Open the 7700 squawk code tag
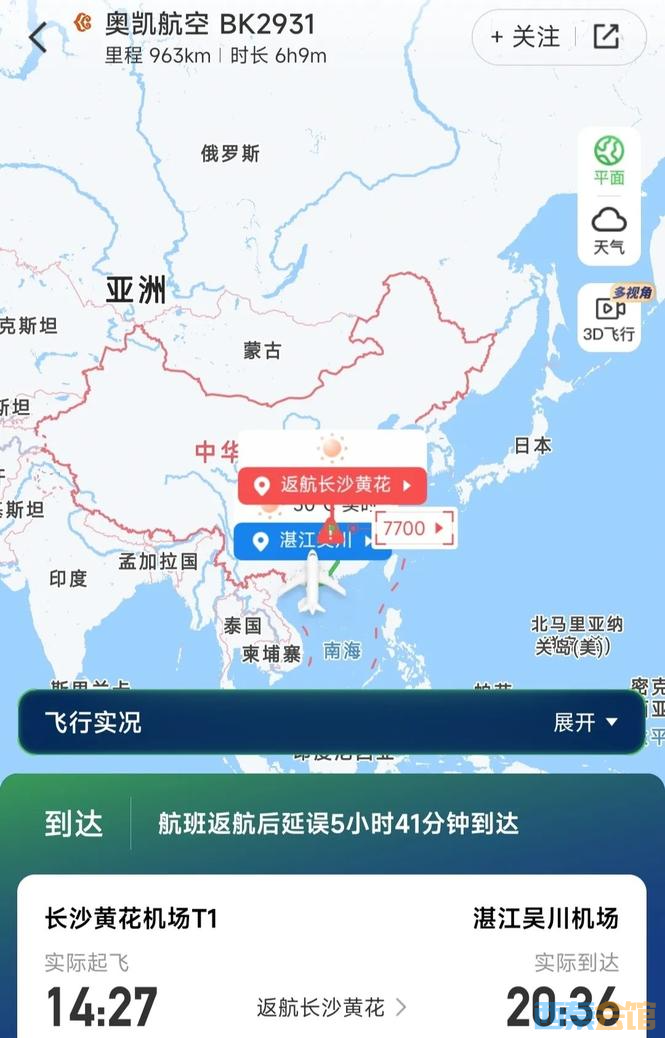 tap(414, 528)
